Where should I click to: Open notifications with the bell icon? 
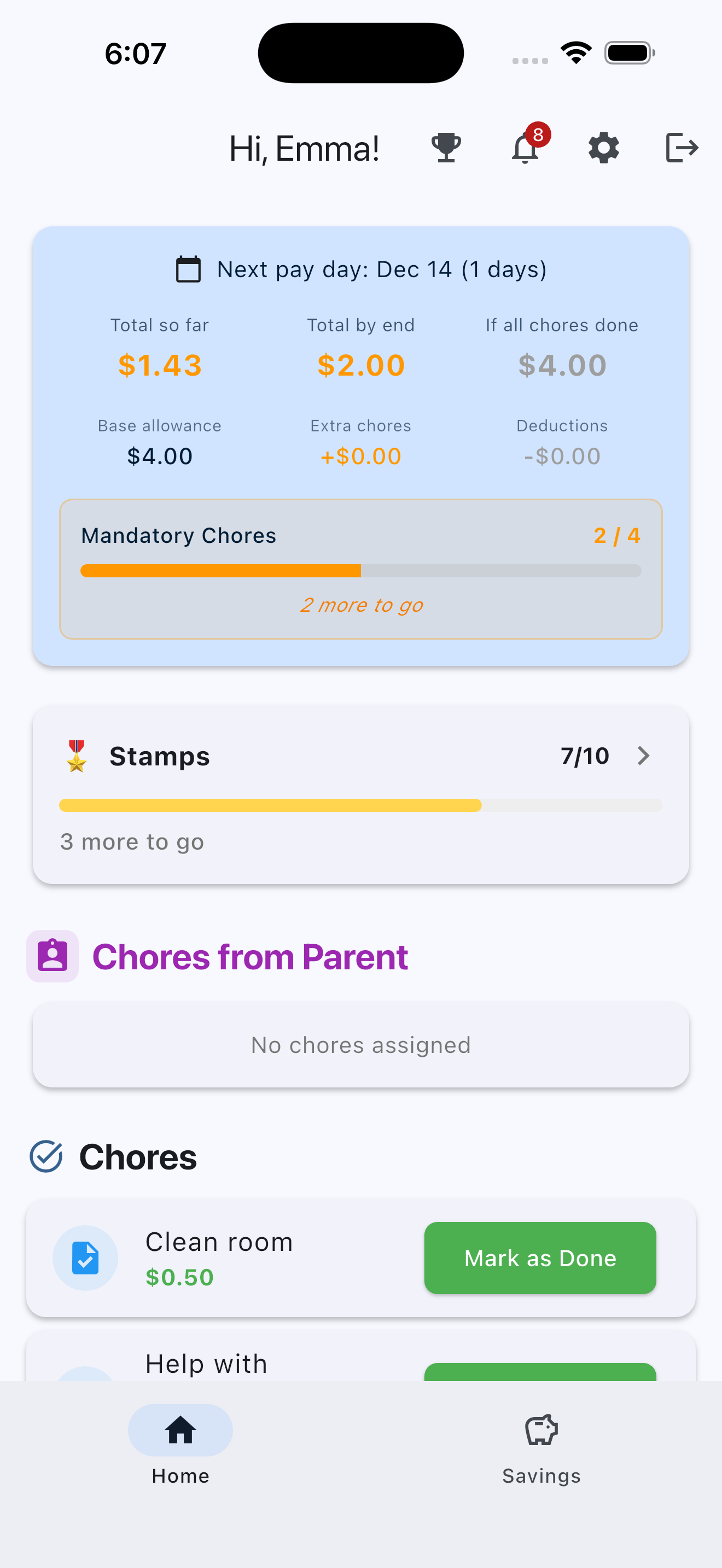pos(525,149)
